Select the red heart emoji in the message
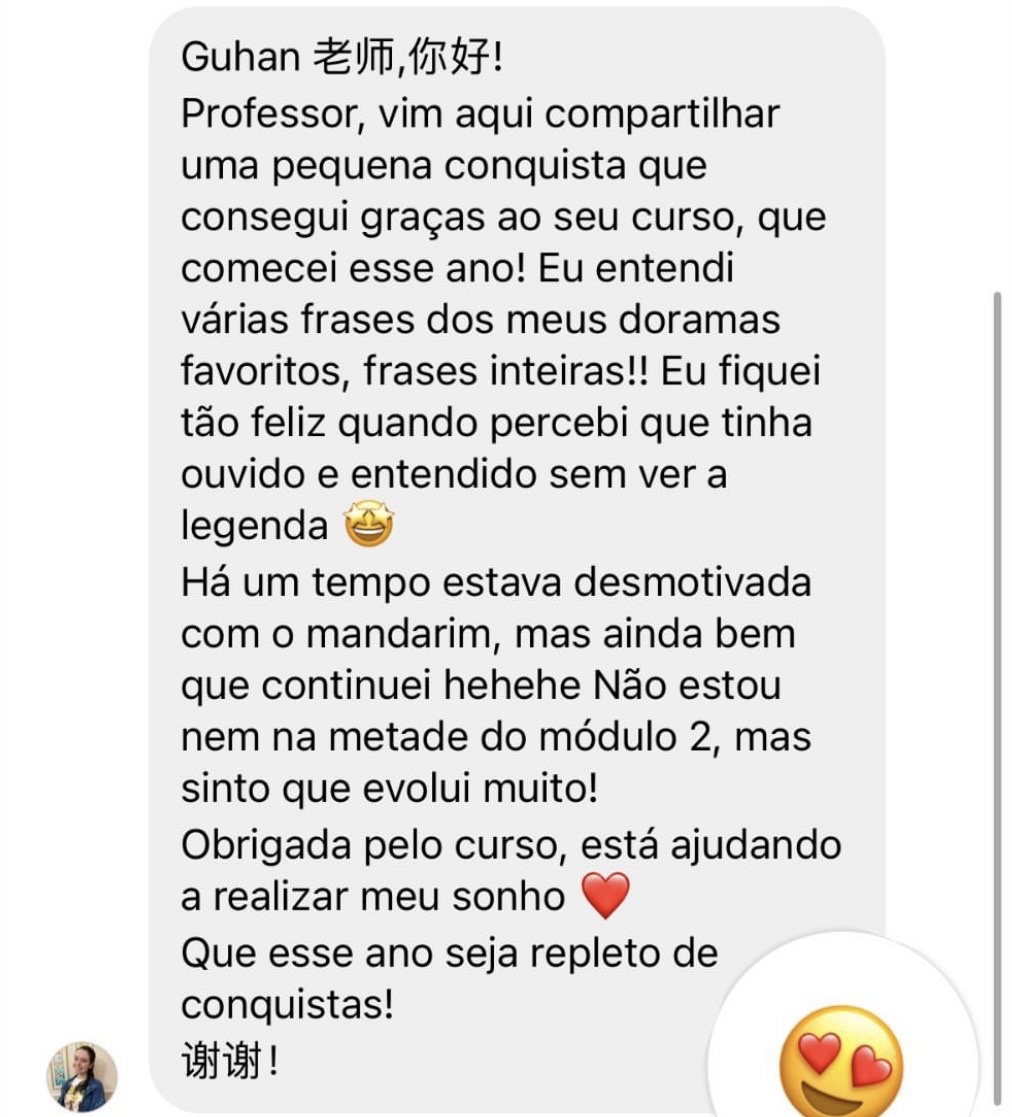 604,897
